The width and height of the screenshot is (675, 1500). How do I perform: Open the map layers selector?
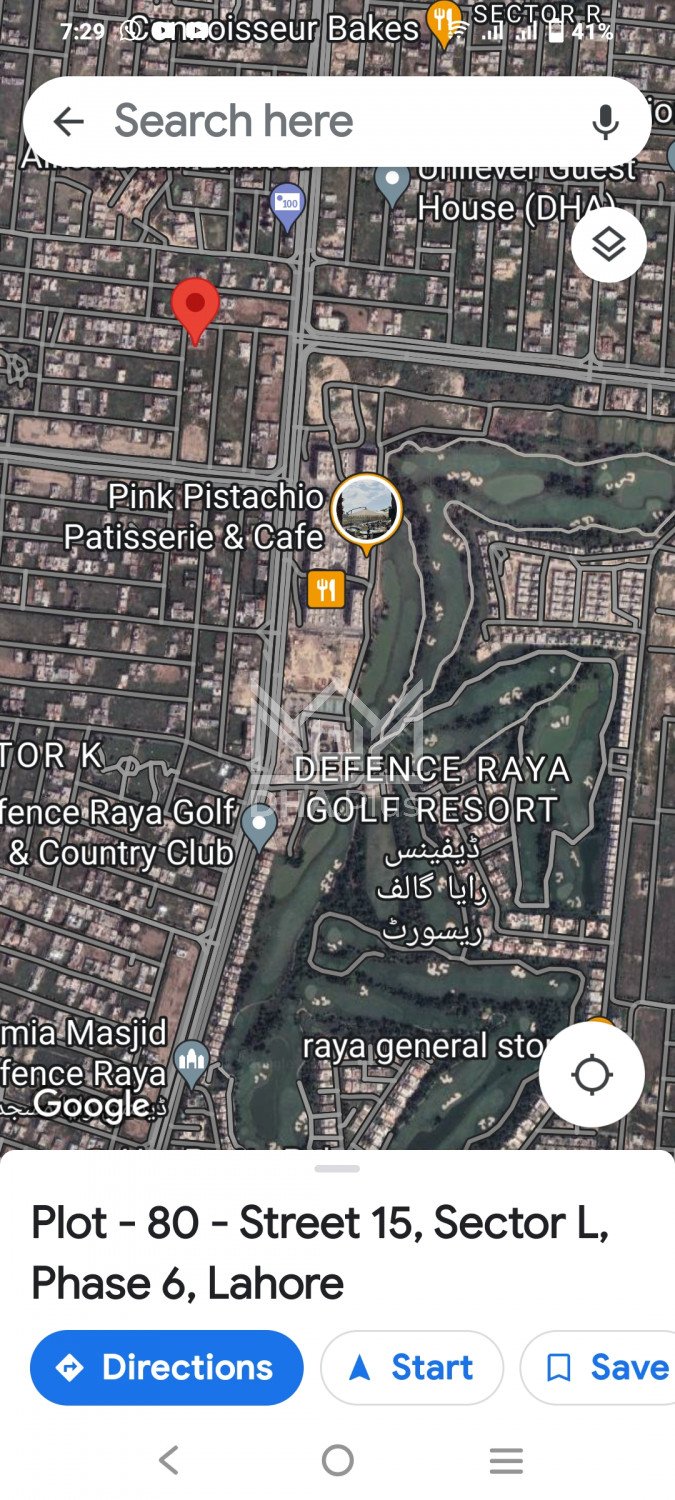[609, 245]
